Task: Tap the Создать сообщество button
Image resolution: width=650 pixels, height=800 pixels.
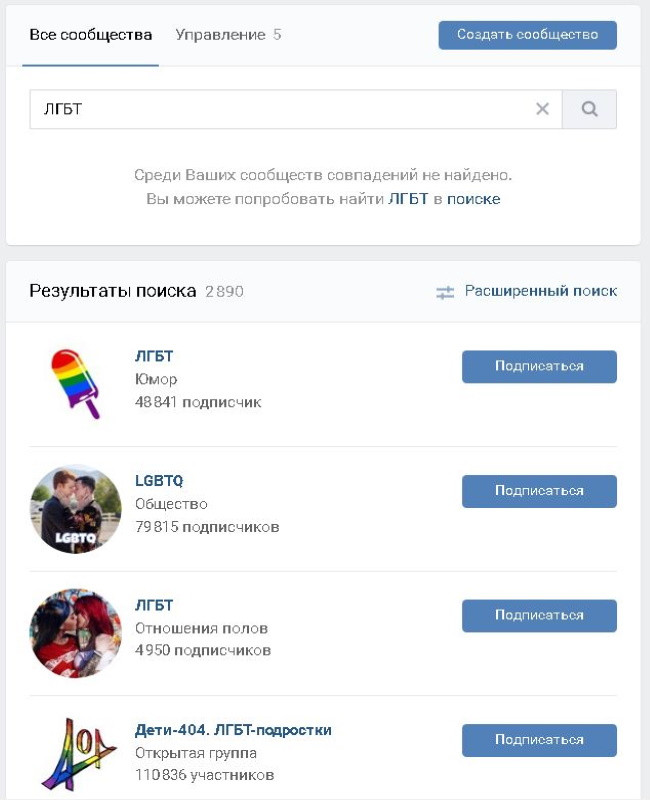Action: [527, 35]
